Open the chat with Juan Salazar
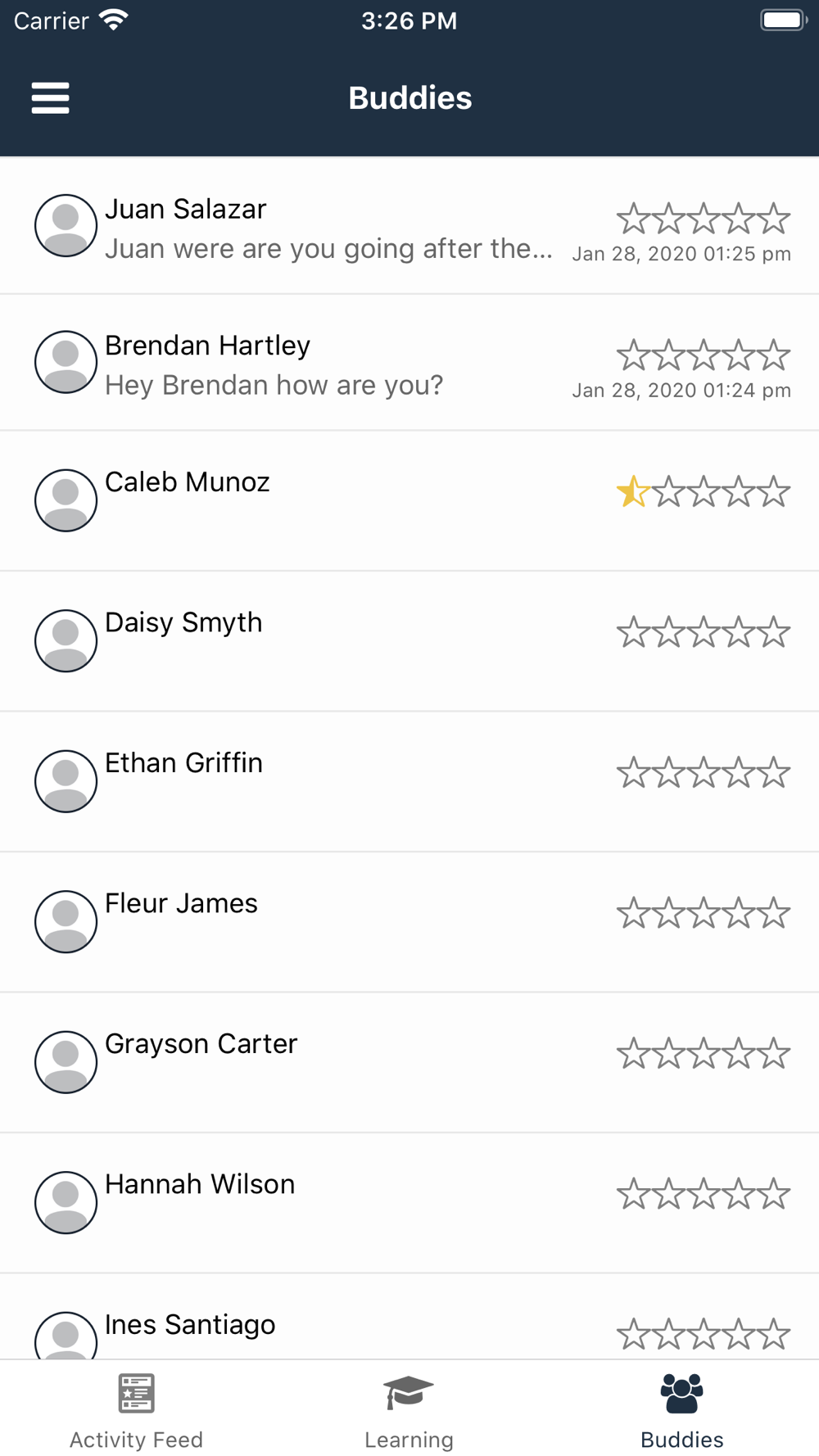 tap(409, 226)
